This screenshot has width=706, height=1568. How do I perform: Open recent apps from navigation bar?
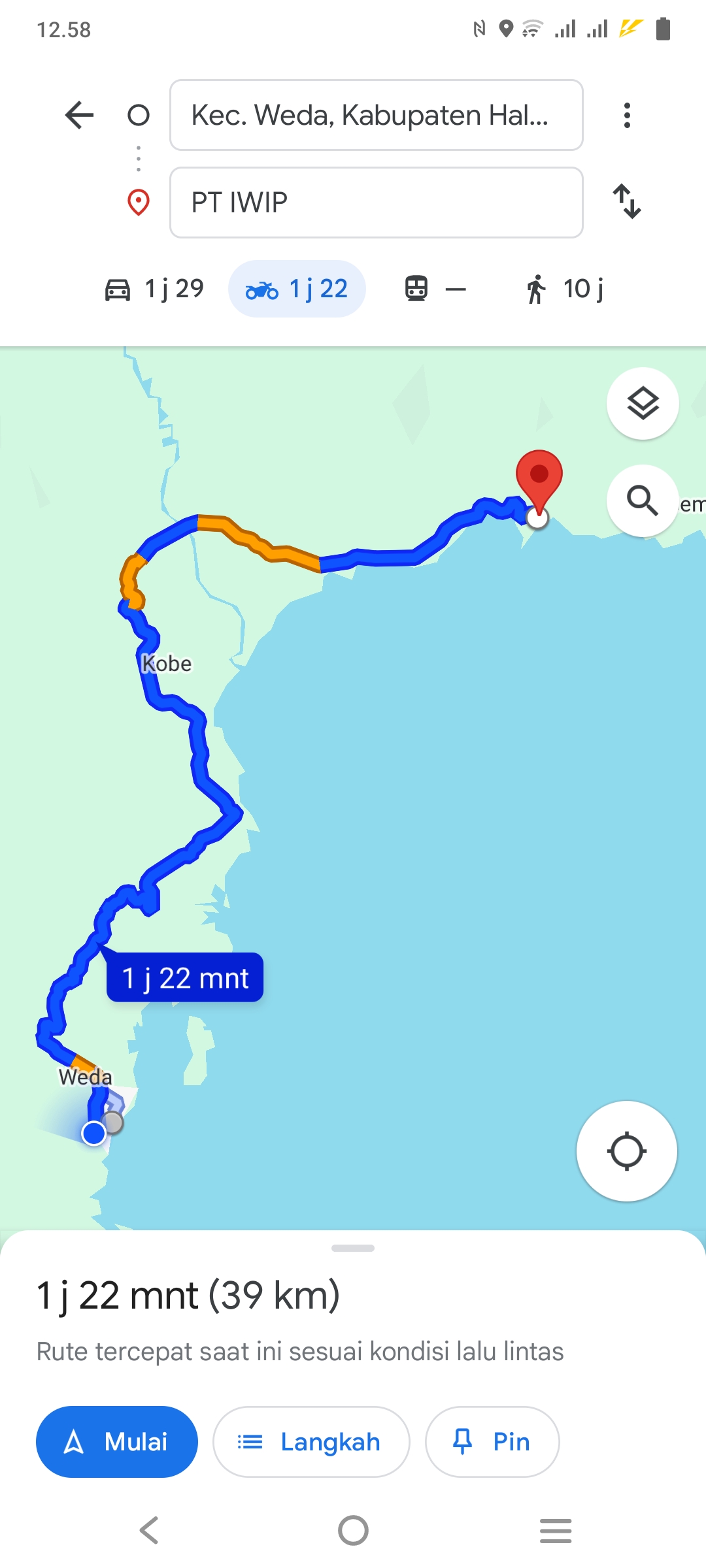[x=556, y=1530]
